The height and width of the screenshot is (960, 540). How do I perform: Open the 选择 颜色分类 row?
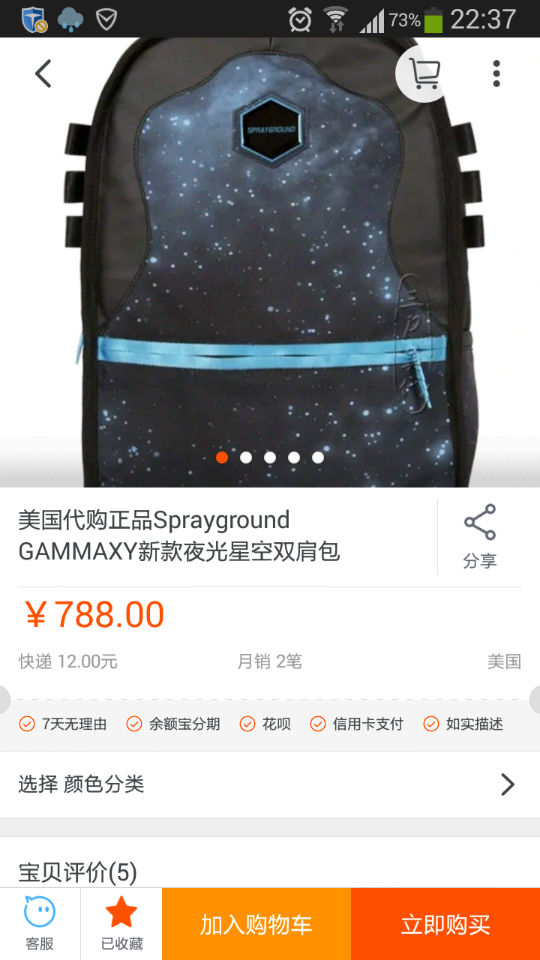270,784
